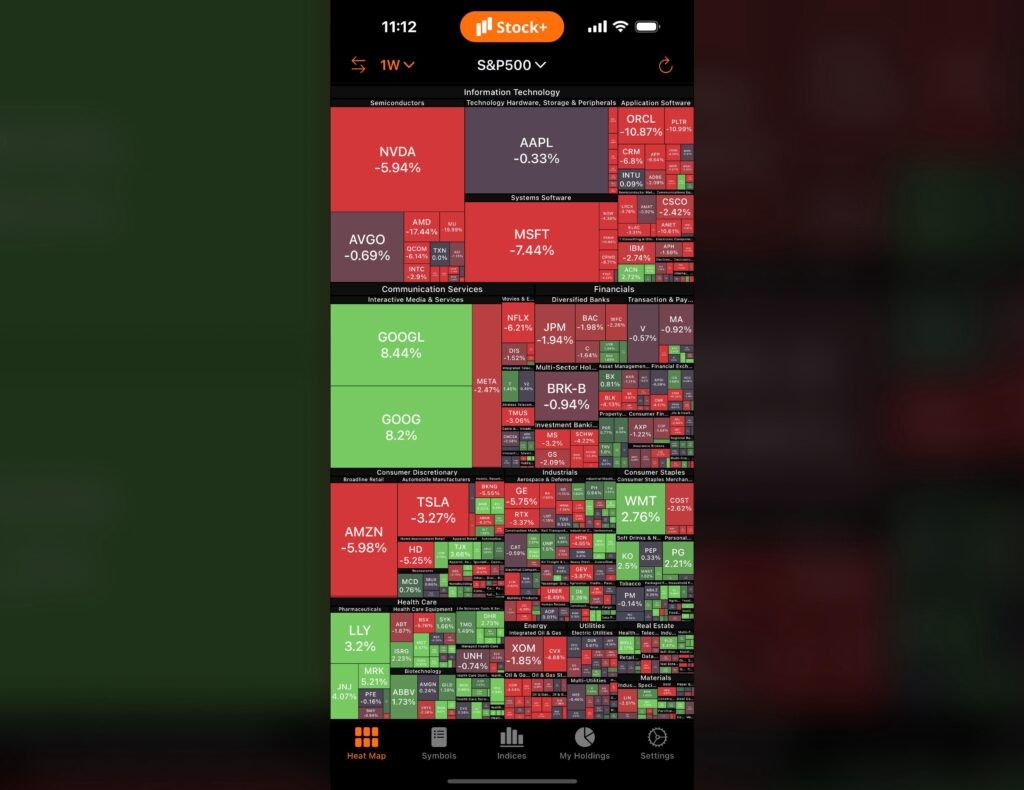Open the S&P500 index selector
Viewport: 1024px width, 790px height.
(x=511, y=65)
